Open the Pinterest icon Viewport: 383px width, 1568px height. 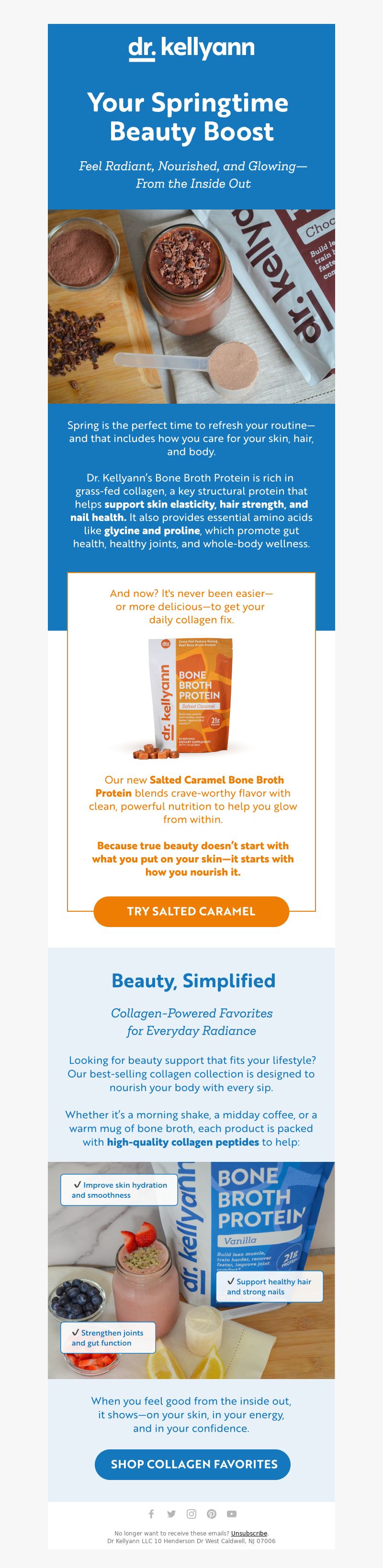[x=211, y=1514]
